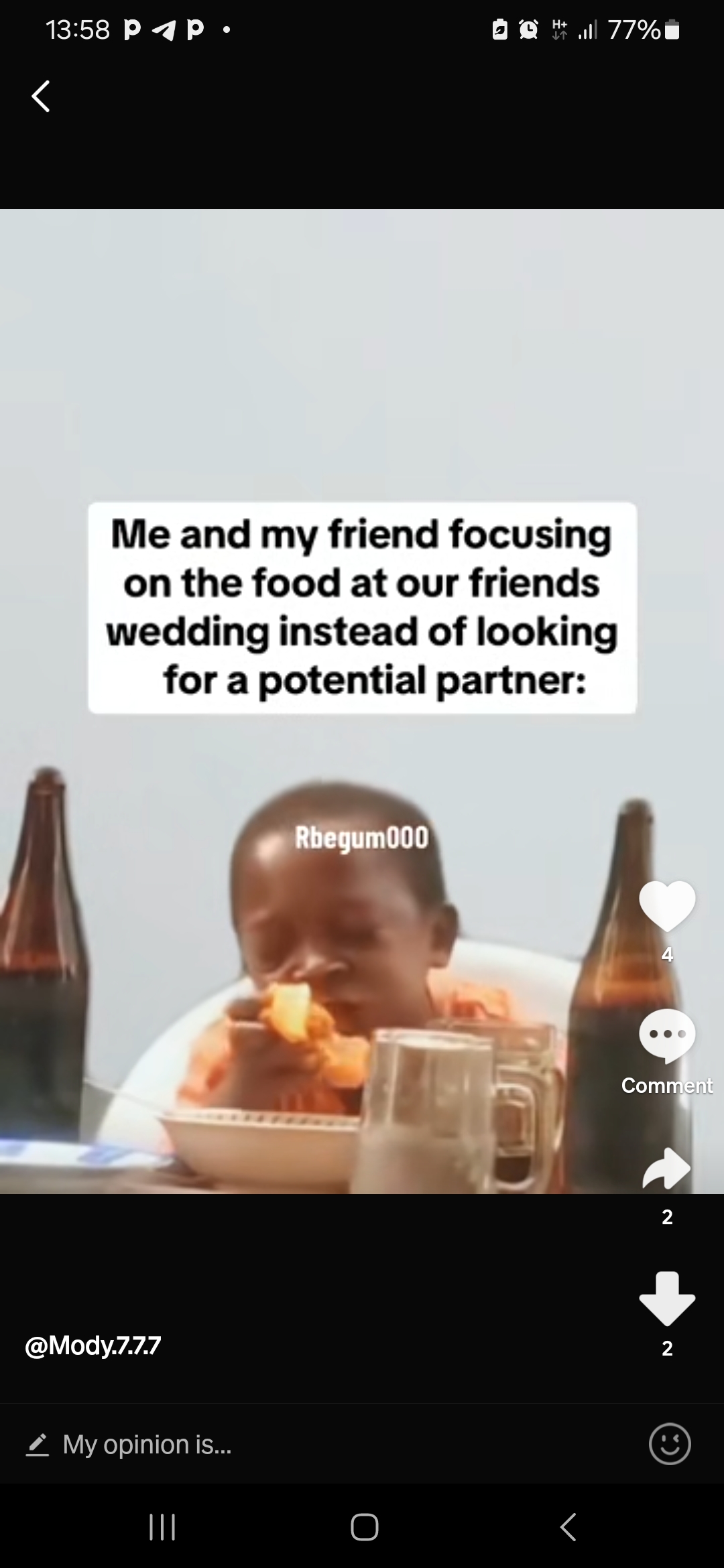Open the comments bubble
The height and width of the screenshot is (1568, 724).
(667, 1037)
